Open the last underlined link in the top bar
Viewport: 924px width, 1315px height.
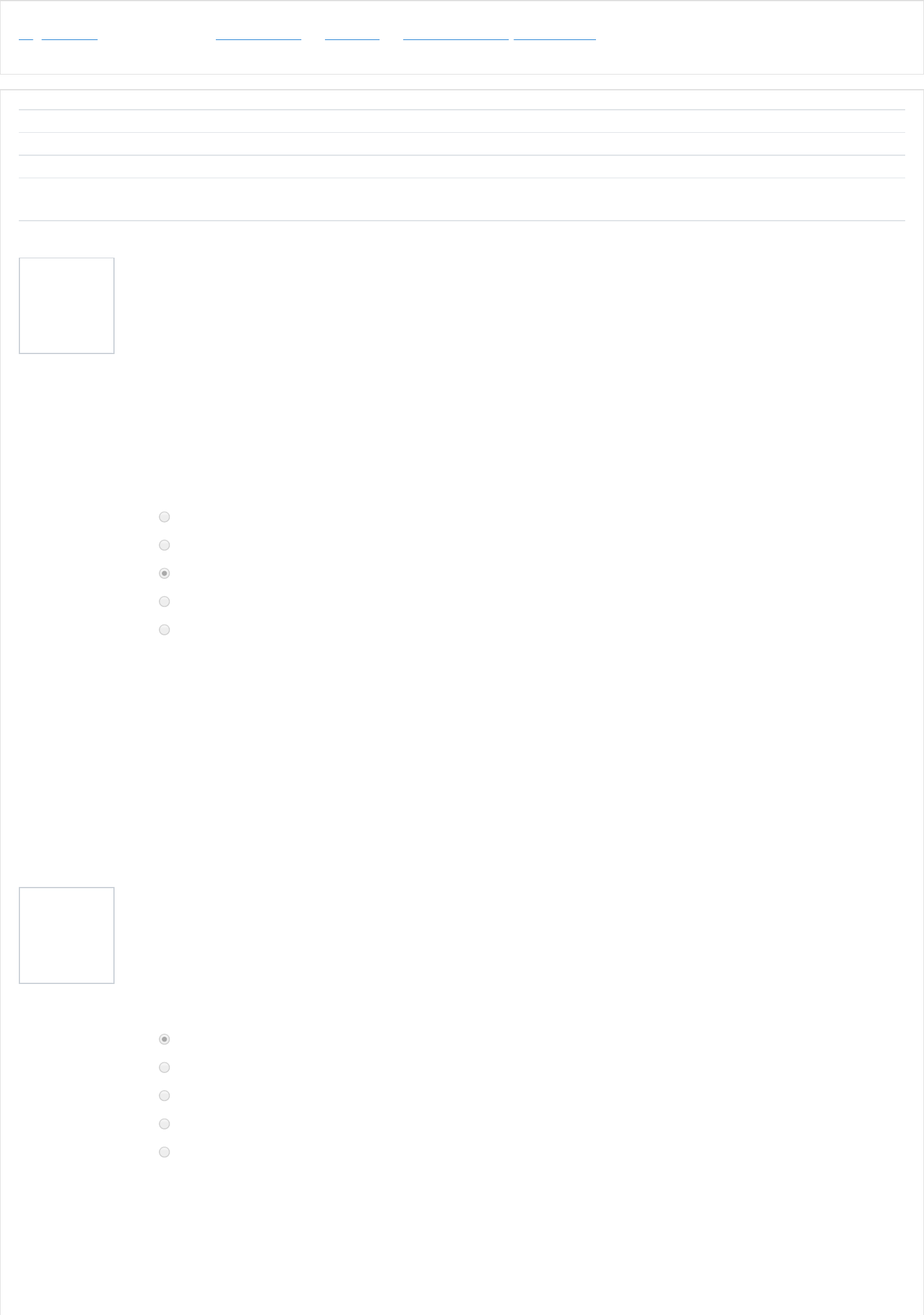[554, 35]
